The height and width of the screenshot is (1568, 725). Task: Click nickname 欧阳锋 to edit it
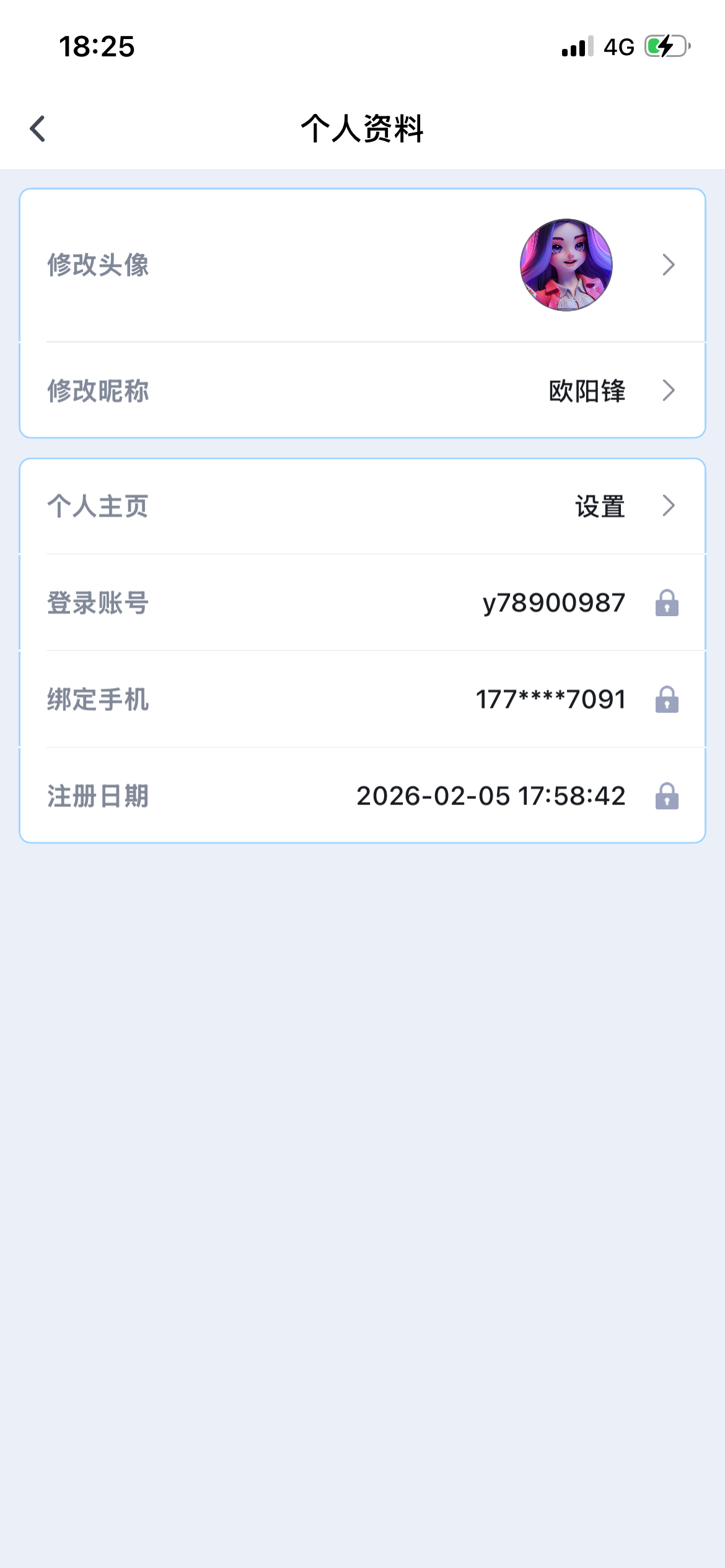point(587,390)
